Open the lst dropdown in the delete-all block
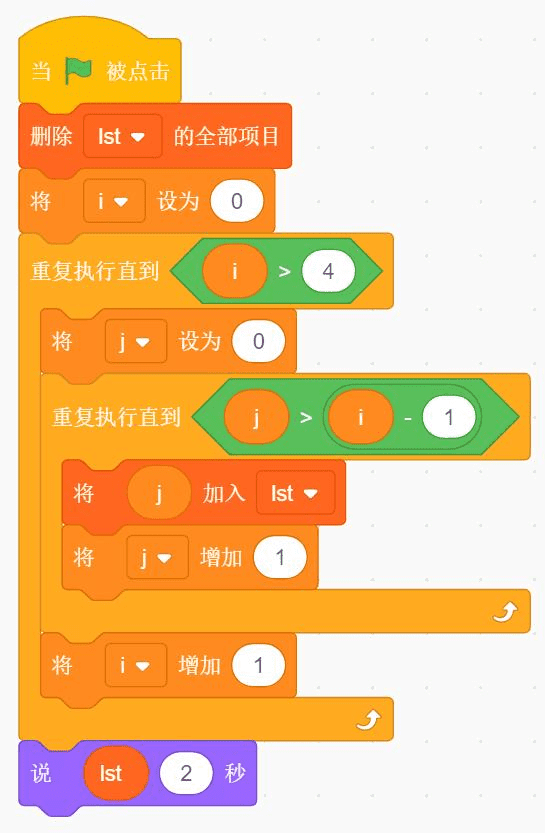This screenshot has height=833, width=545. [x=122, y=137]
